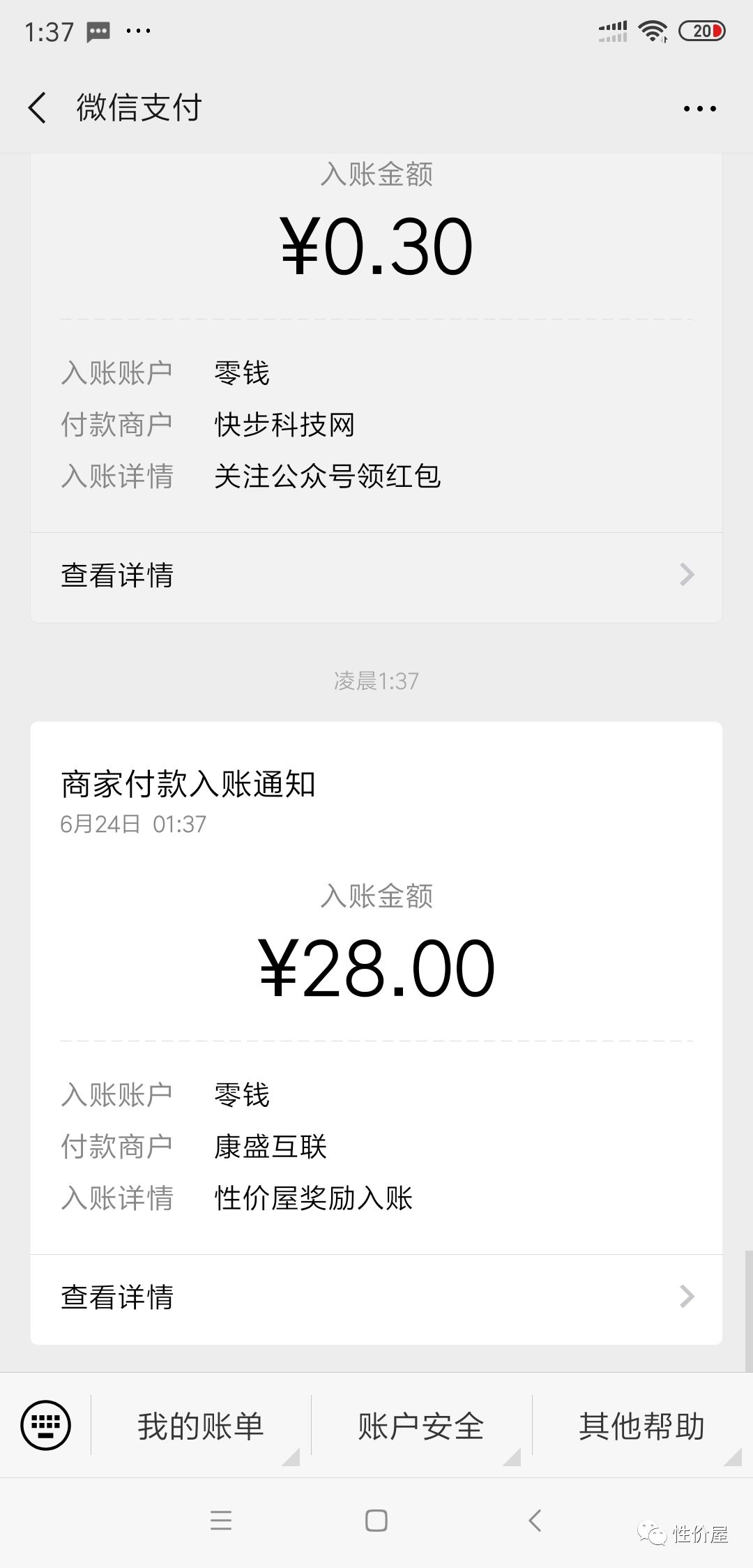Tap the system home button

376,1521
